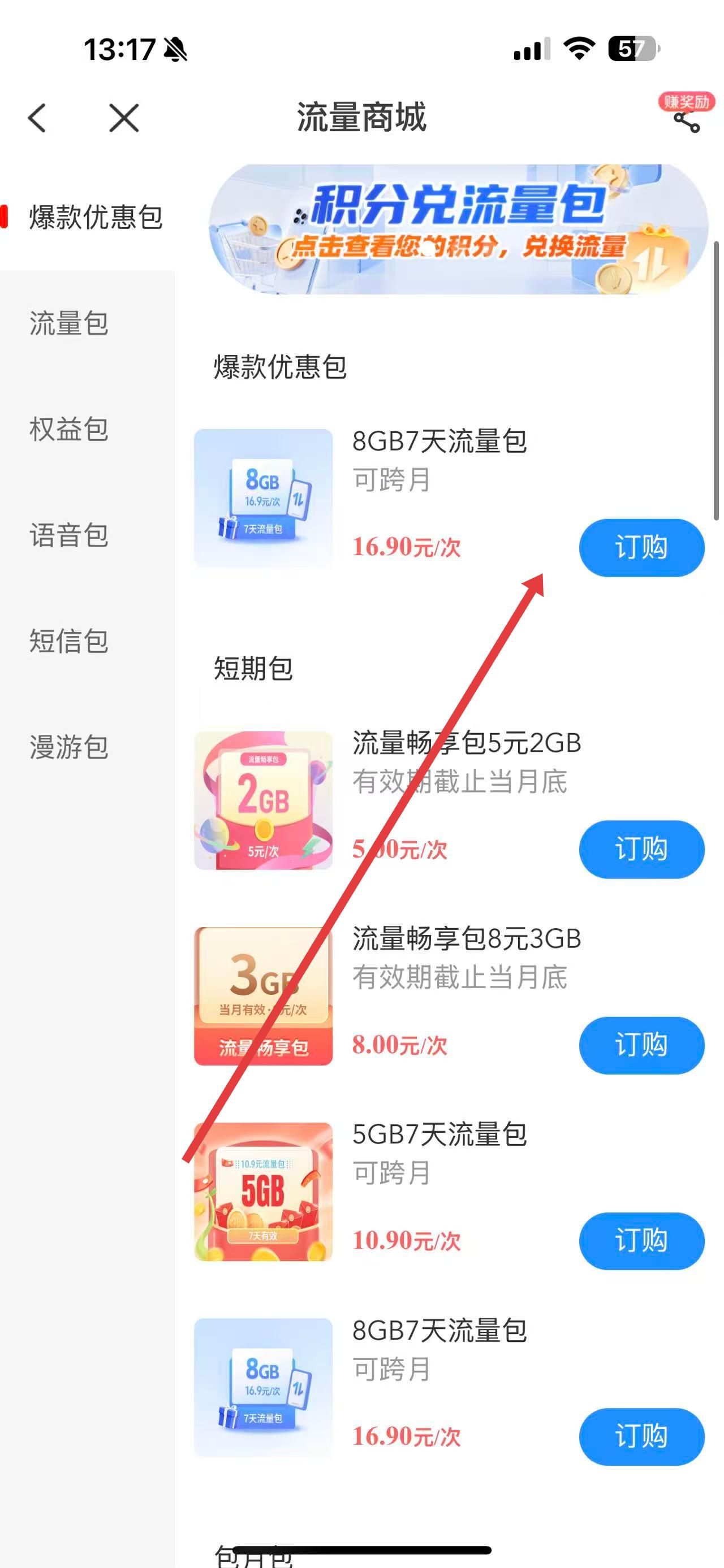Switch to the 权益包 category
The height and width of the screenshot is (1568, 724).
pyautogui.click(x=69, y=429)
